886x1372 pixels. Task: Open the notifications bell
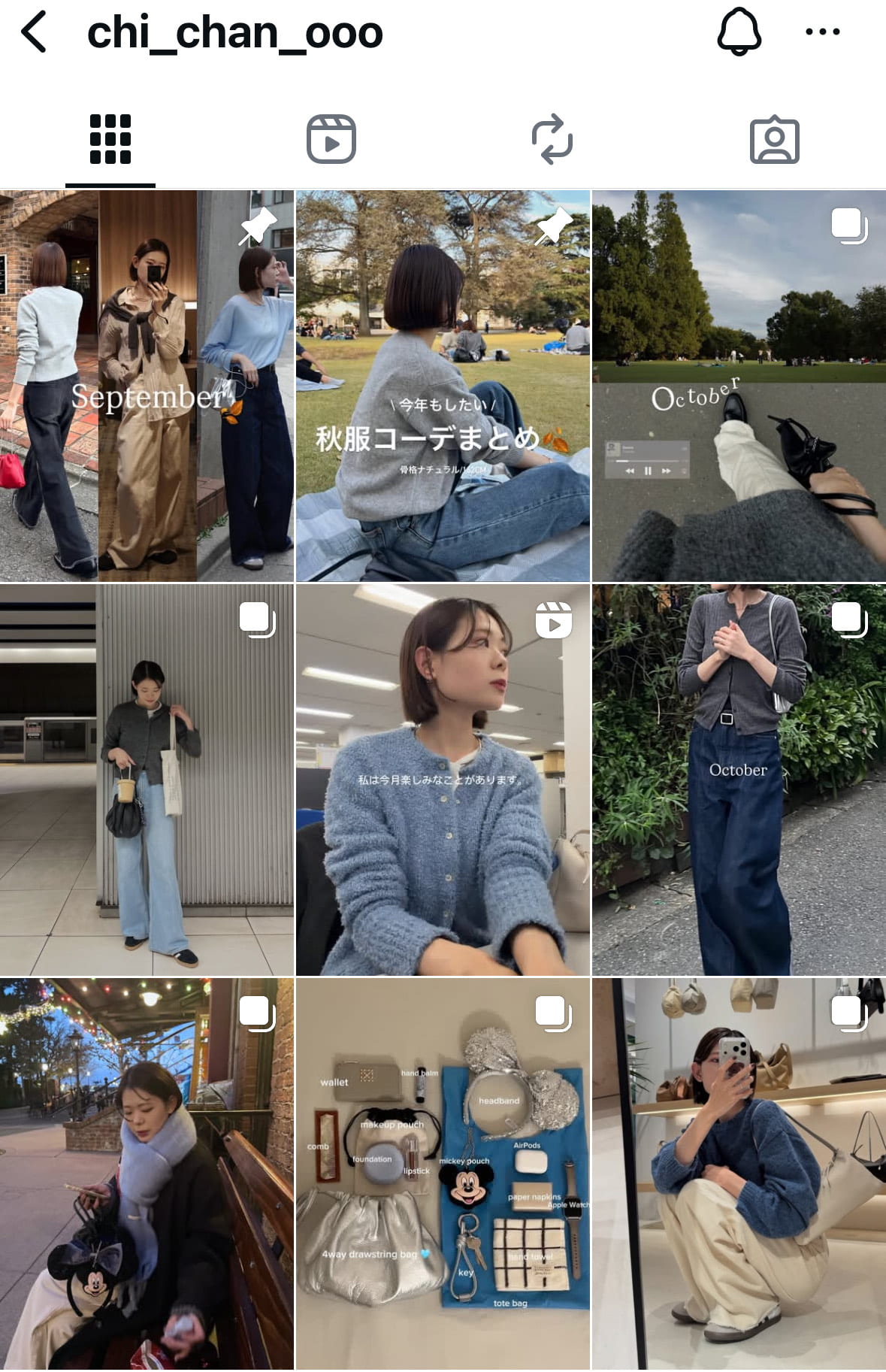click(739, 32)
